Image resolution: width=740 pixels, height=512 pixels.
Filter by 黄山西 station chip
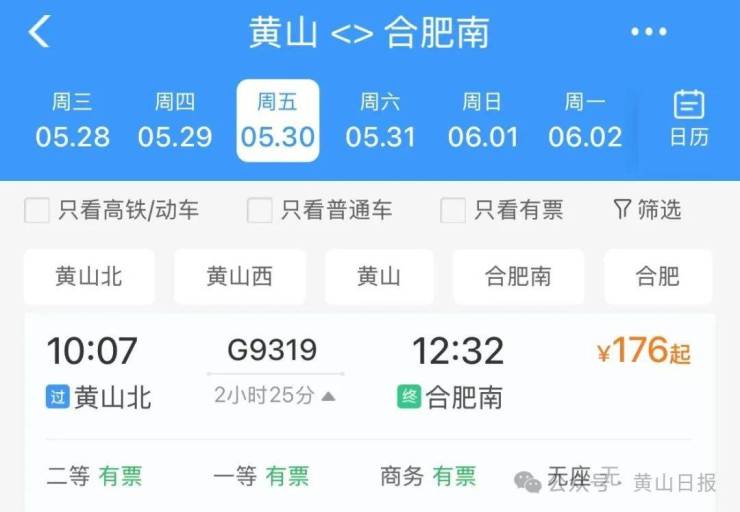(x=239, y=276)
